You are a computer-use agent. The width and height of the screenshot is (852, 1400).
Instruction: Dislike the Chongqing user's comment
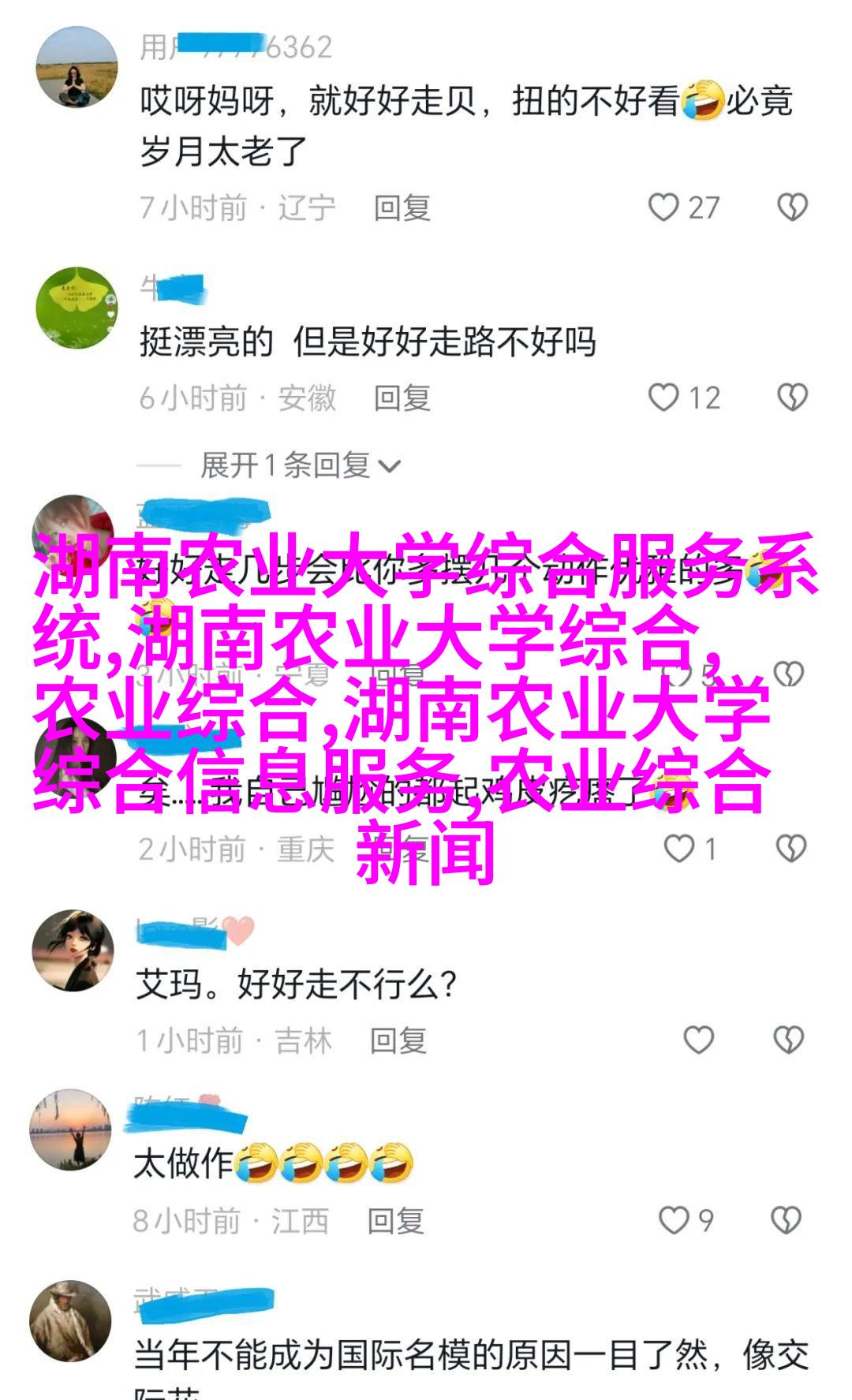pos(790,849)
